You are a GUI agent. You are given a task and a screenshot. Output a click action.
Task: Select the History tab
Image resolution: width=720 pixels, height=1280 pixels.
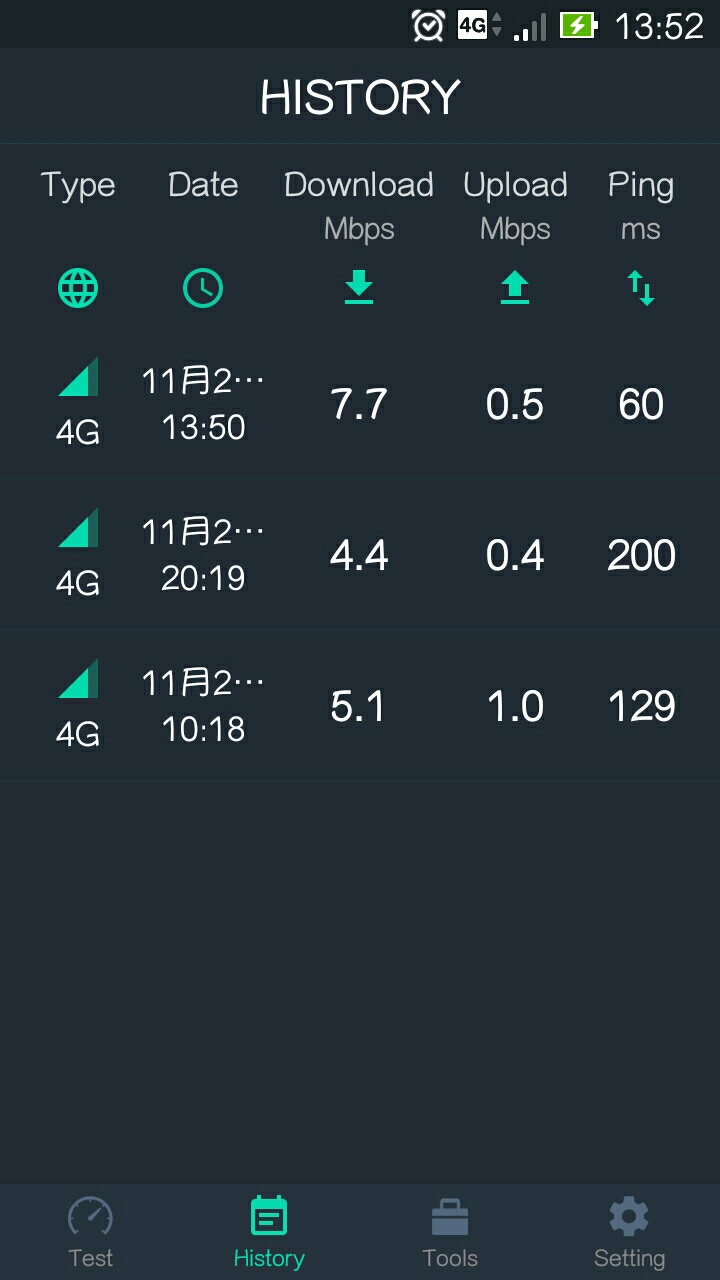269,1232
